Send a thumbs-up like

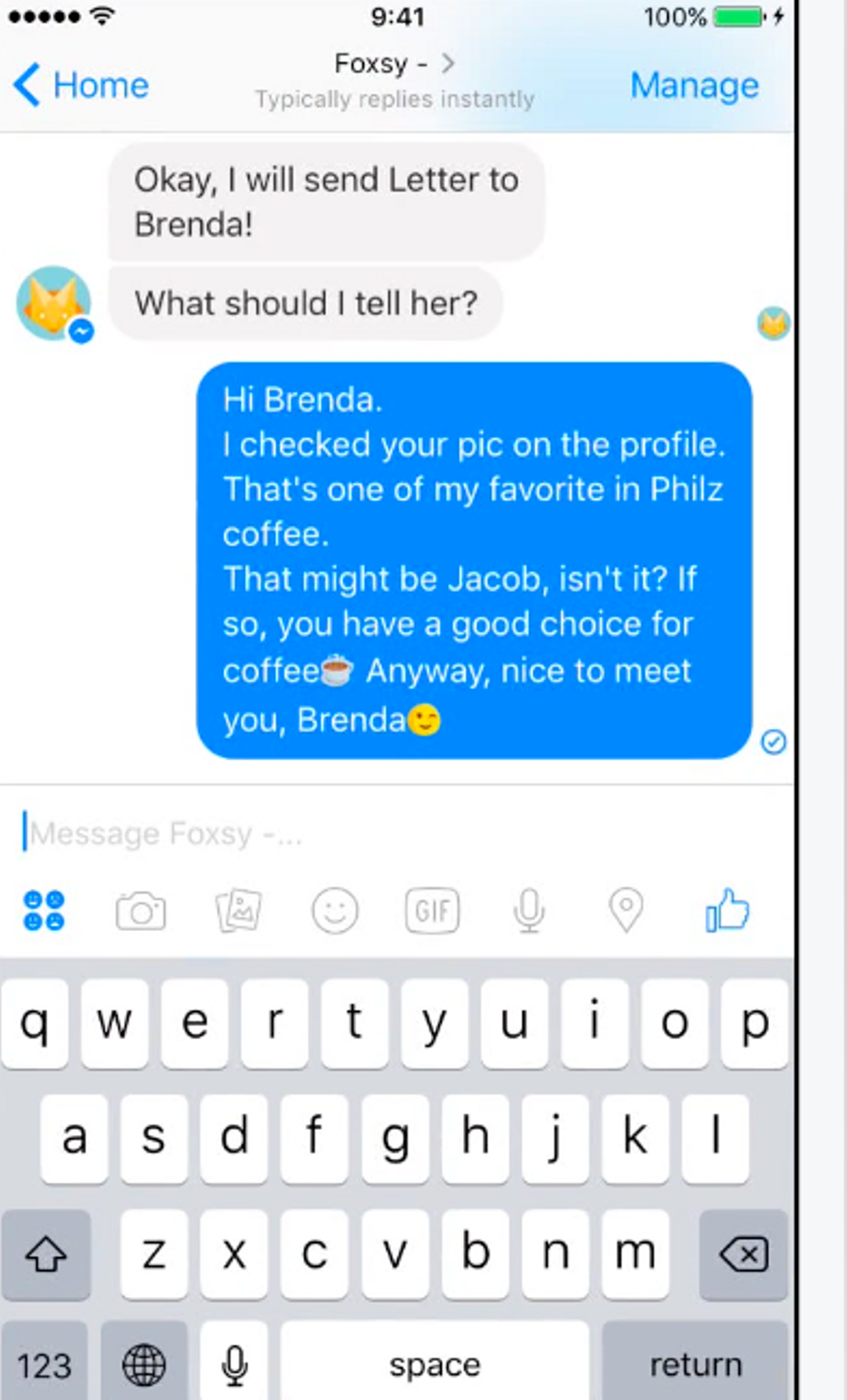point(728,910)
